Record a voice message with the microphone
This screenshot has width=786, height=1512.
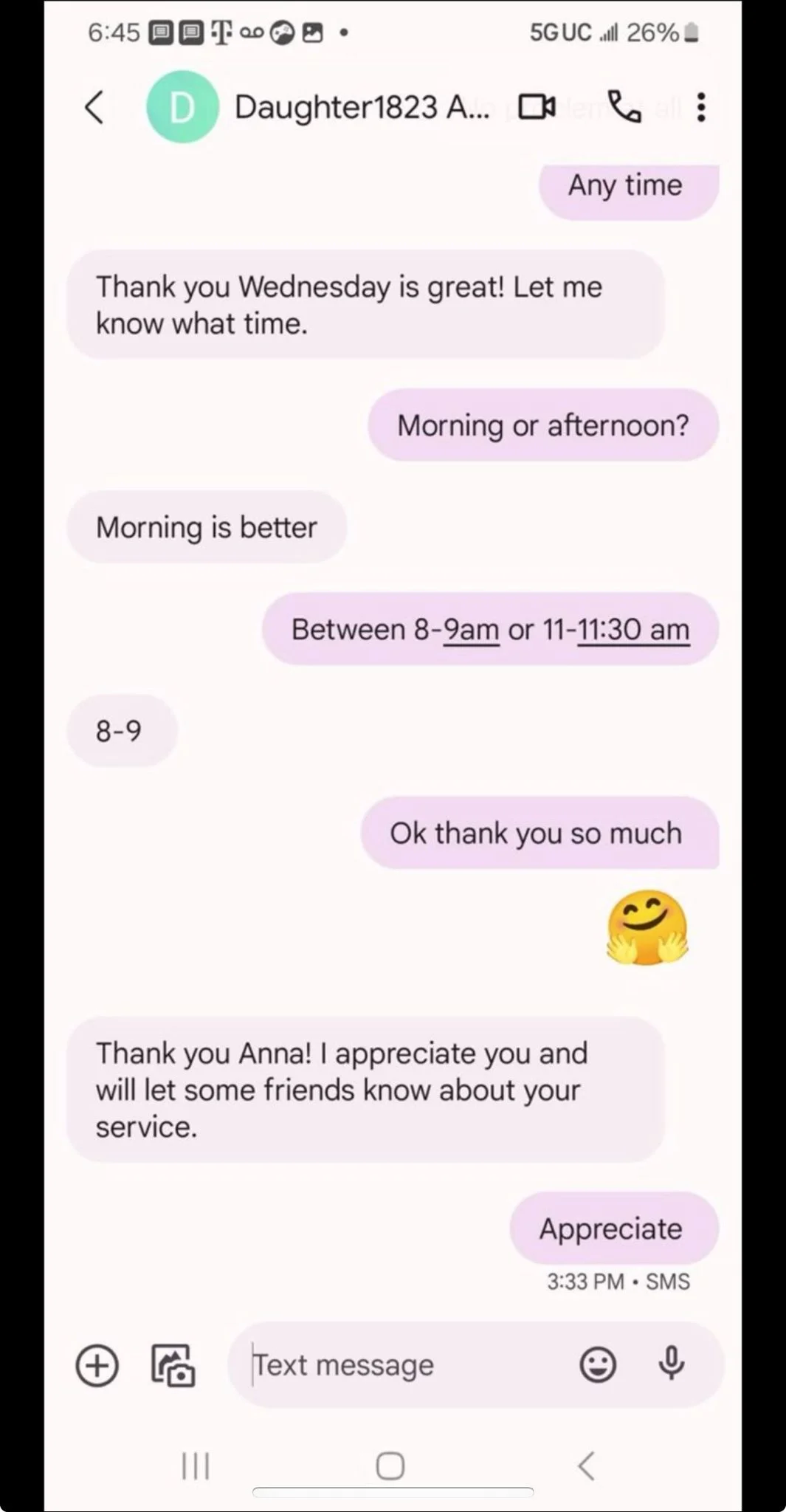coord(672,1364)
